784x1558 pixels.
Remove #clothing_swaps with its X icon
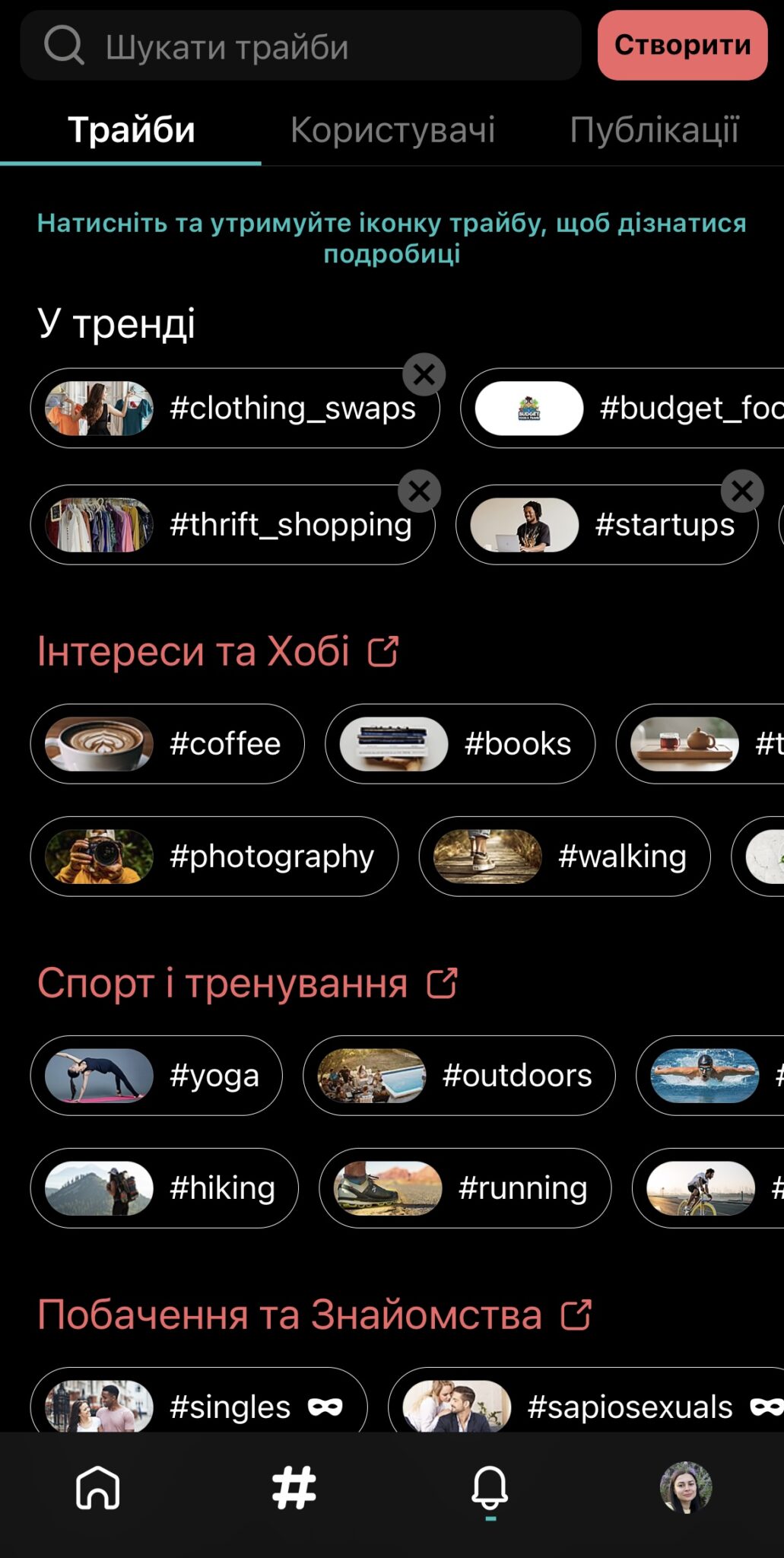click(424, 374)
